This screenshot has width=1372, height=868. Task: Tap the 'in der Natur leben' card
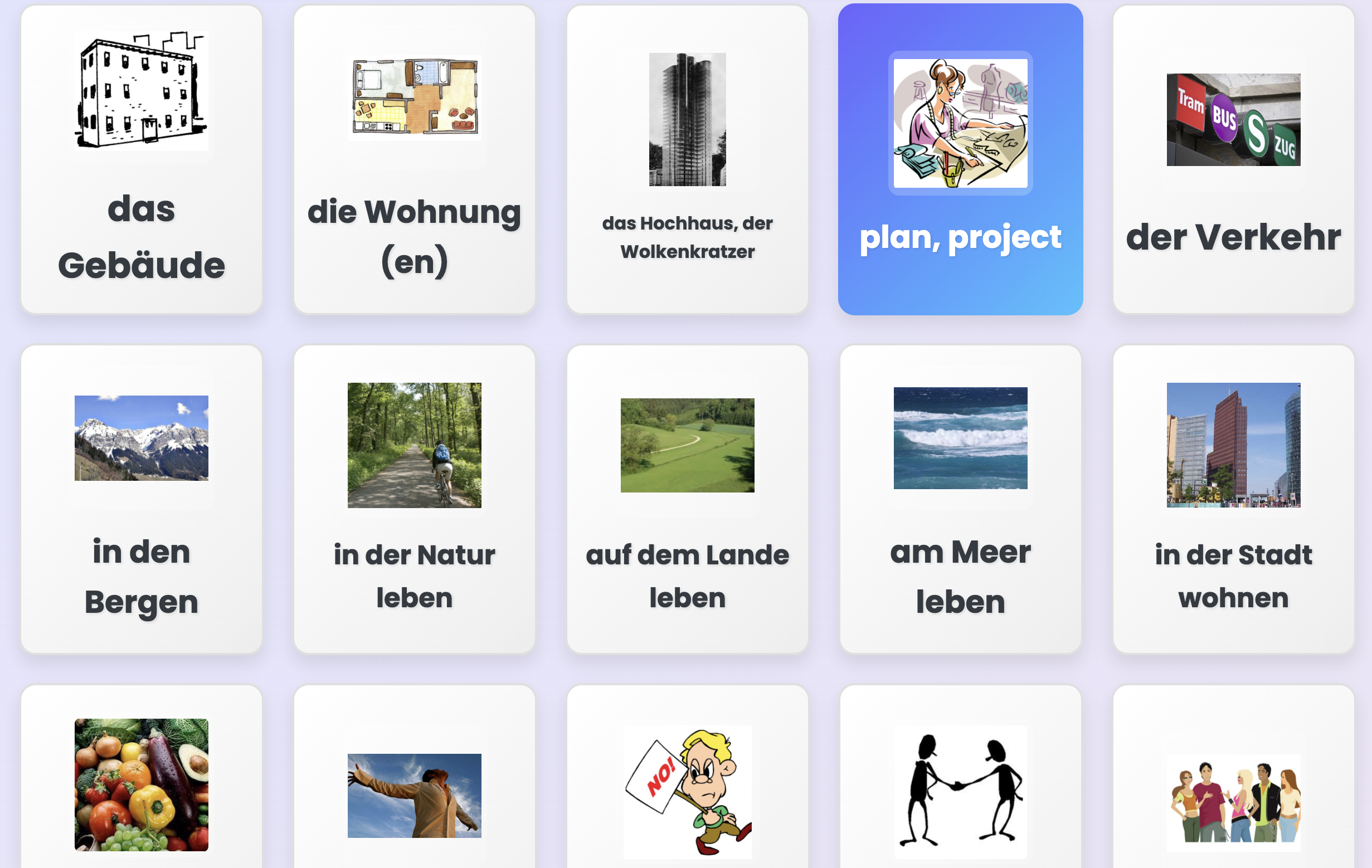tap(414, 499)
